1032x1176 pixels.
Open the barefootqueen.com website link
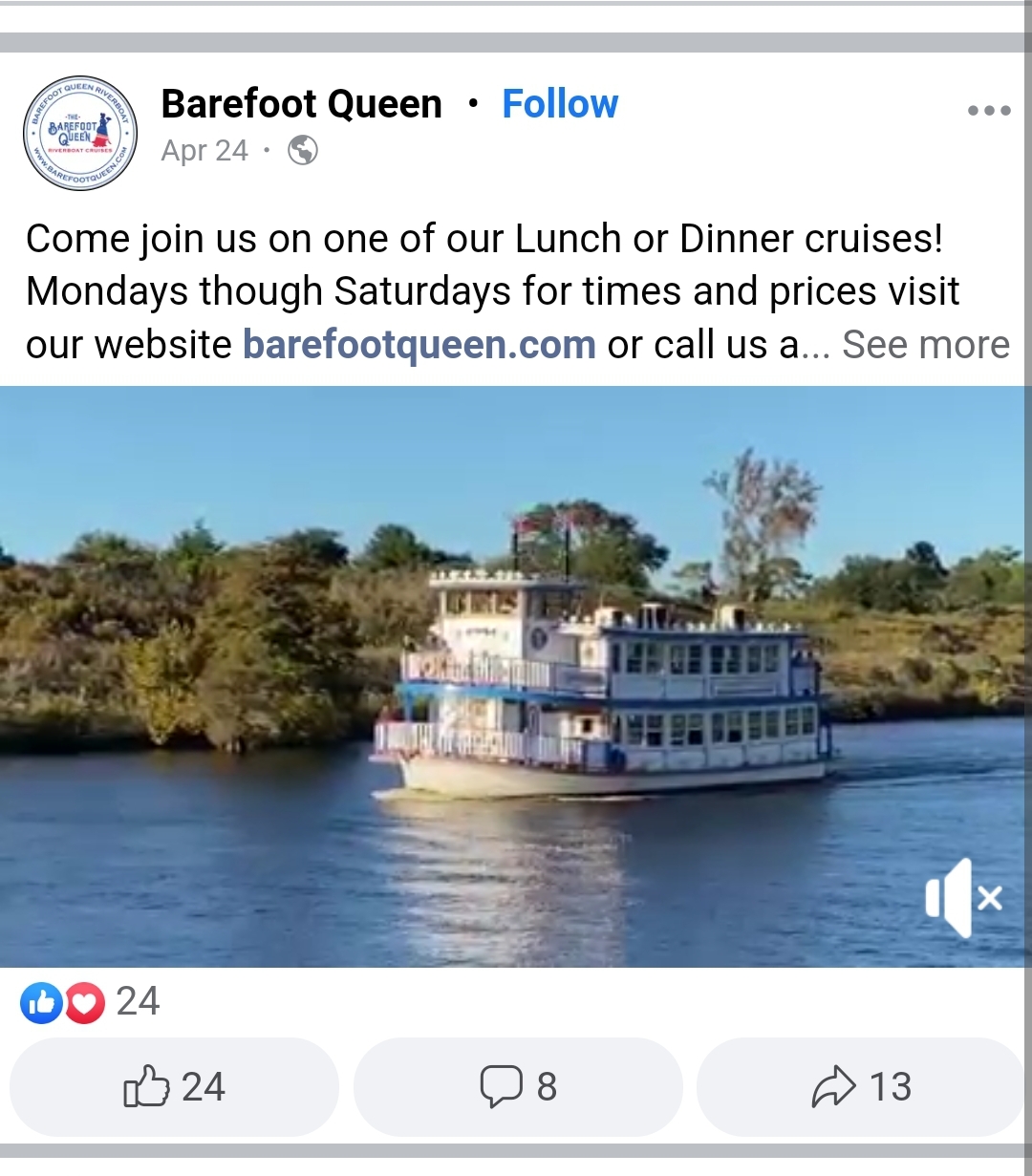tap(419, 345)
